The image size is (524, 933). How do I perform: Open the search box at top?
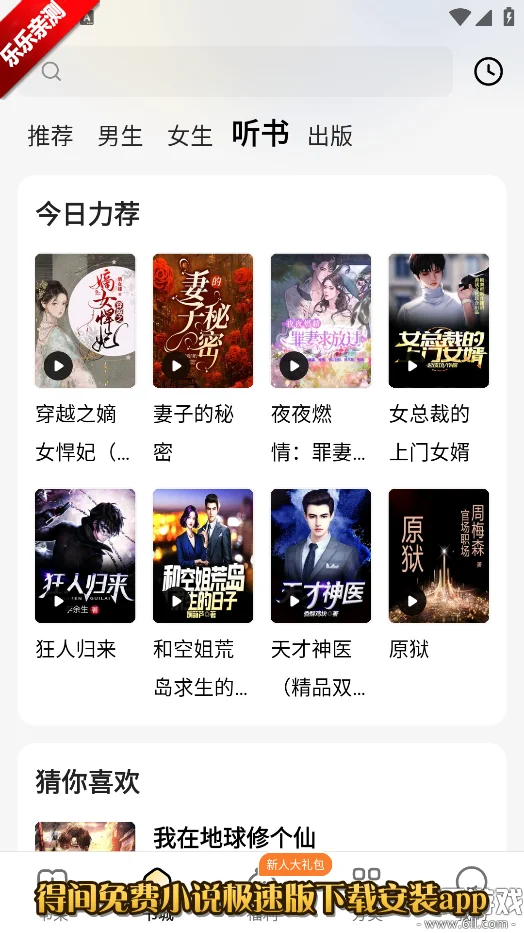tap(235, 72)
